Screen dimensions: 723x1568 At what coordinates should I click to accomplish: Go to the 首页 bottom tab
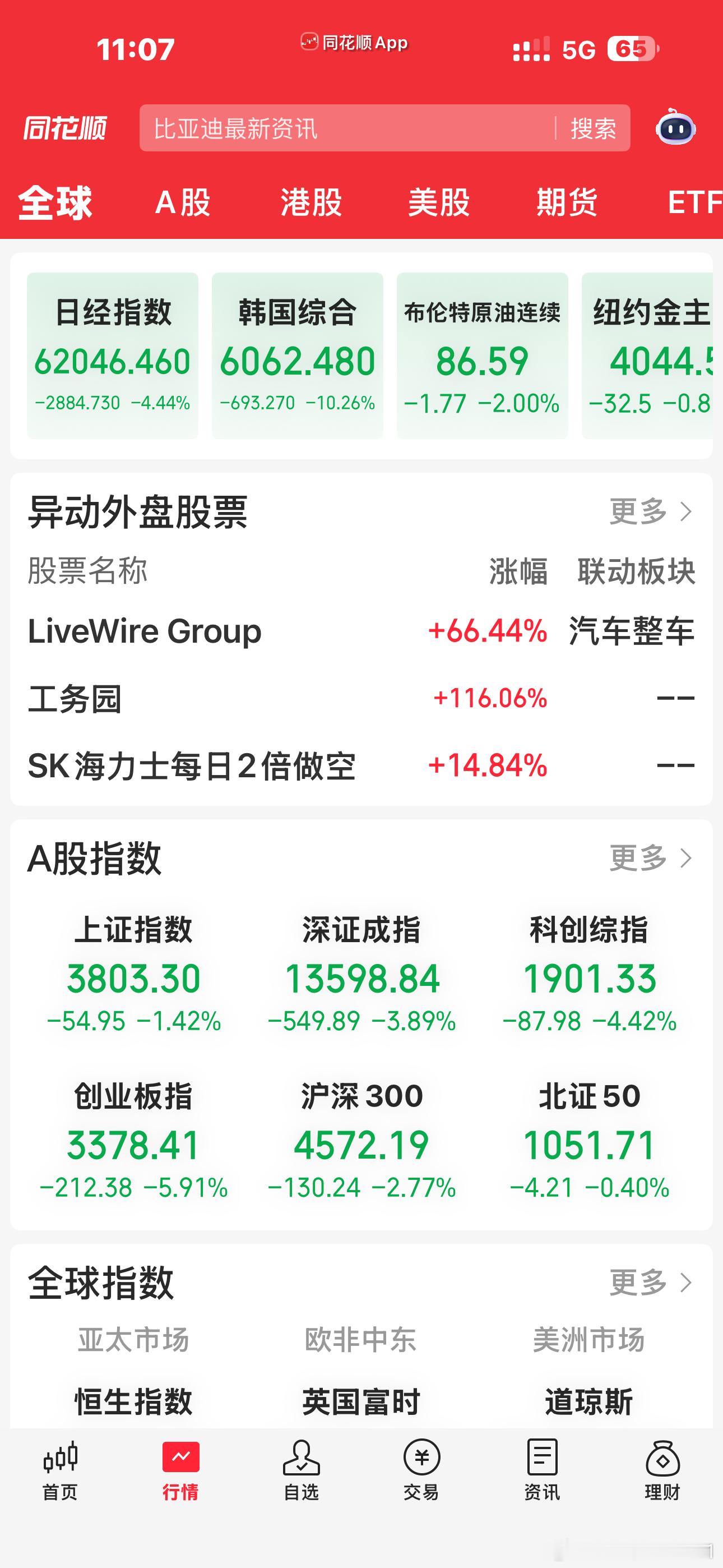(61, 1470)
